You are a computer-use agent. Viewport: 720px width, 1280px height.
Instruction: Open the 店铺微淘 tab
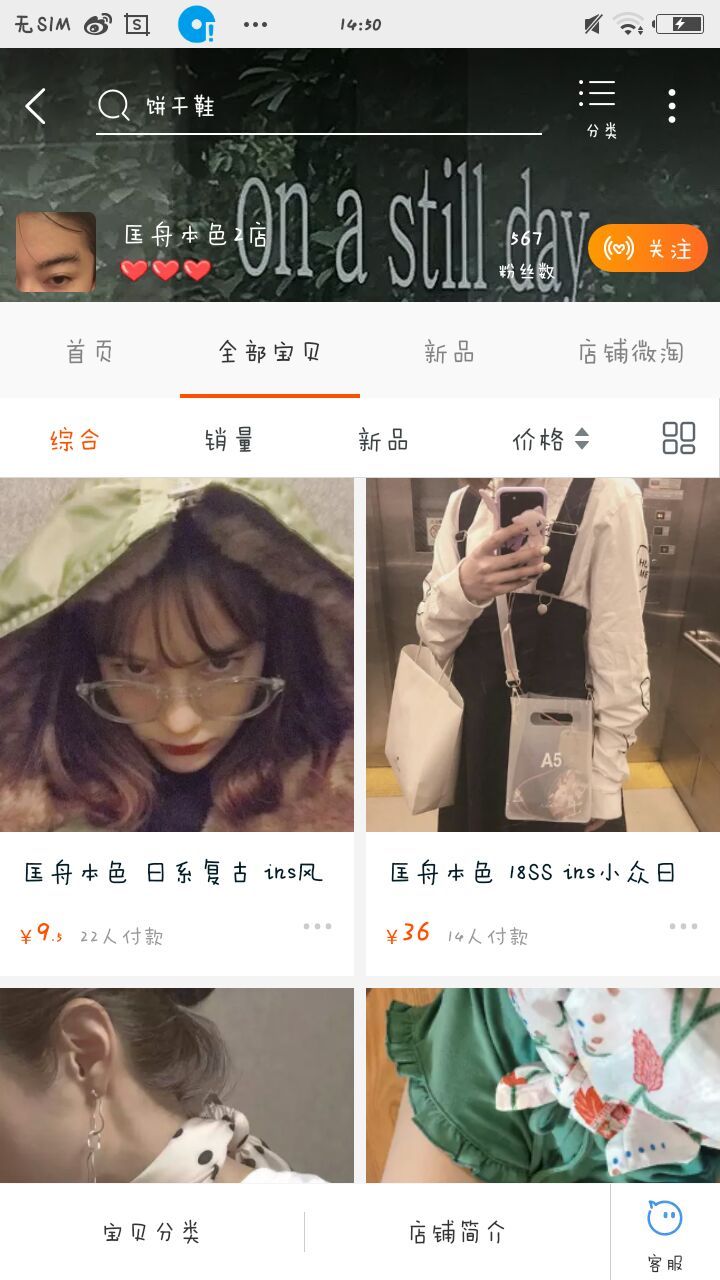pyautogui.click(x=630, y=352)
